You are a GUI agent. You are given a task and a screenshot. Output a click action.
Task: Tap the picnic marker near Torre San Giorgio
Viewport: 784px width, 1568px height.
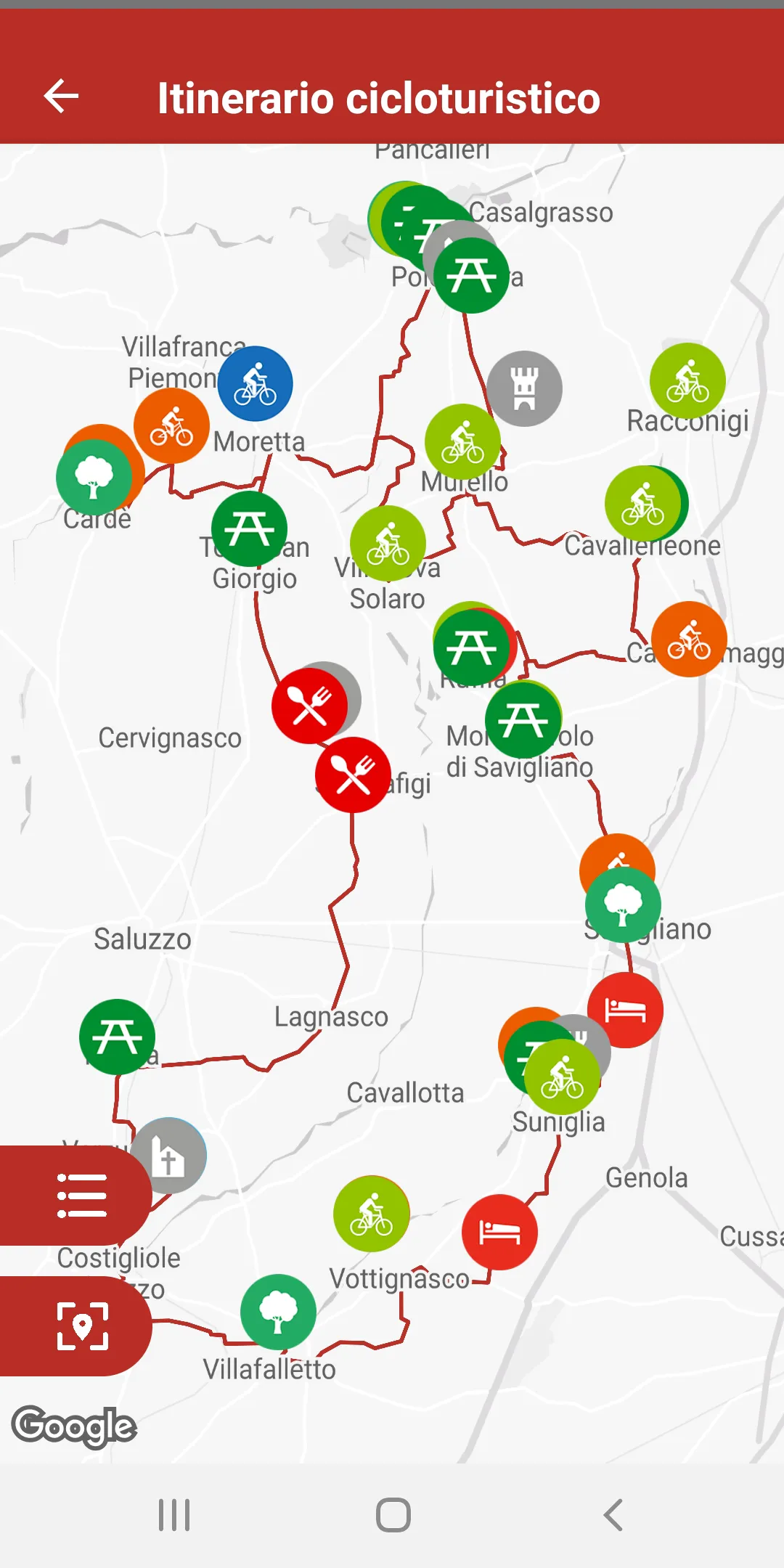point(249,528)
